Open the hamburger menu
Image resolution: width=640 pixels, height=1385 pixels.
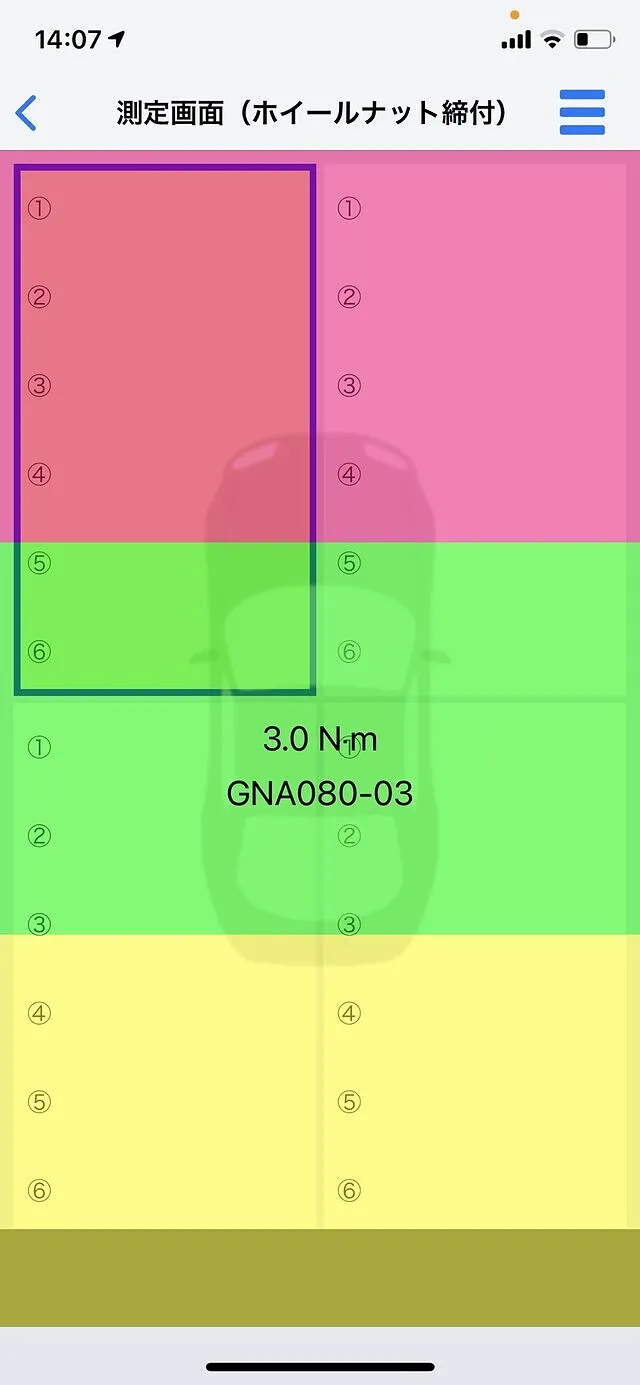pyautogui.click(x=582, y=112)
